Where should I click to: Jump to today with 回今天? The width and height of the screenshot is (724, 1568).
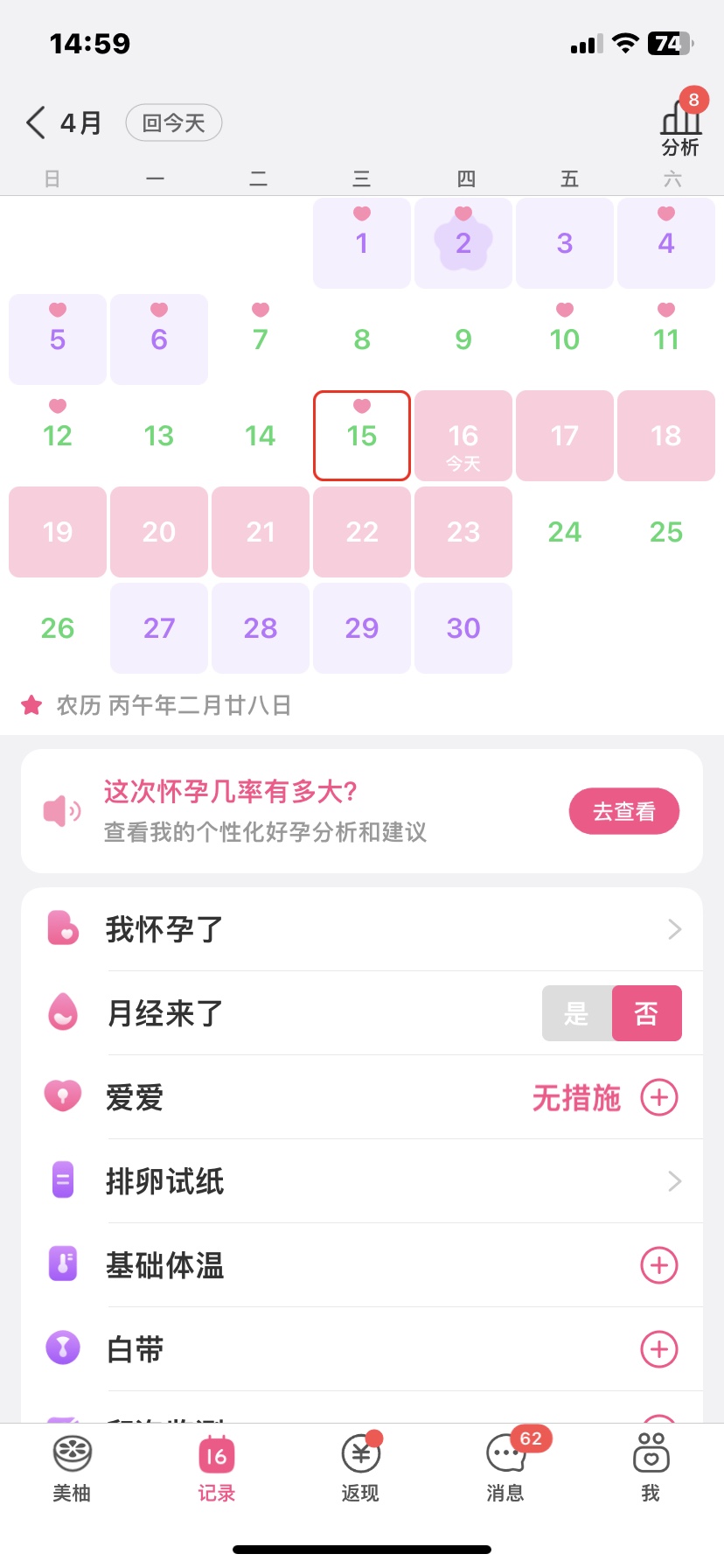(x=174, y=123)
